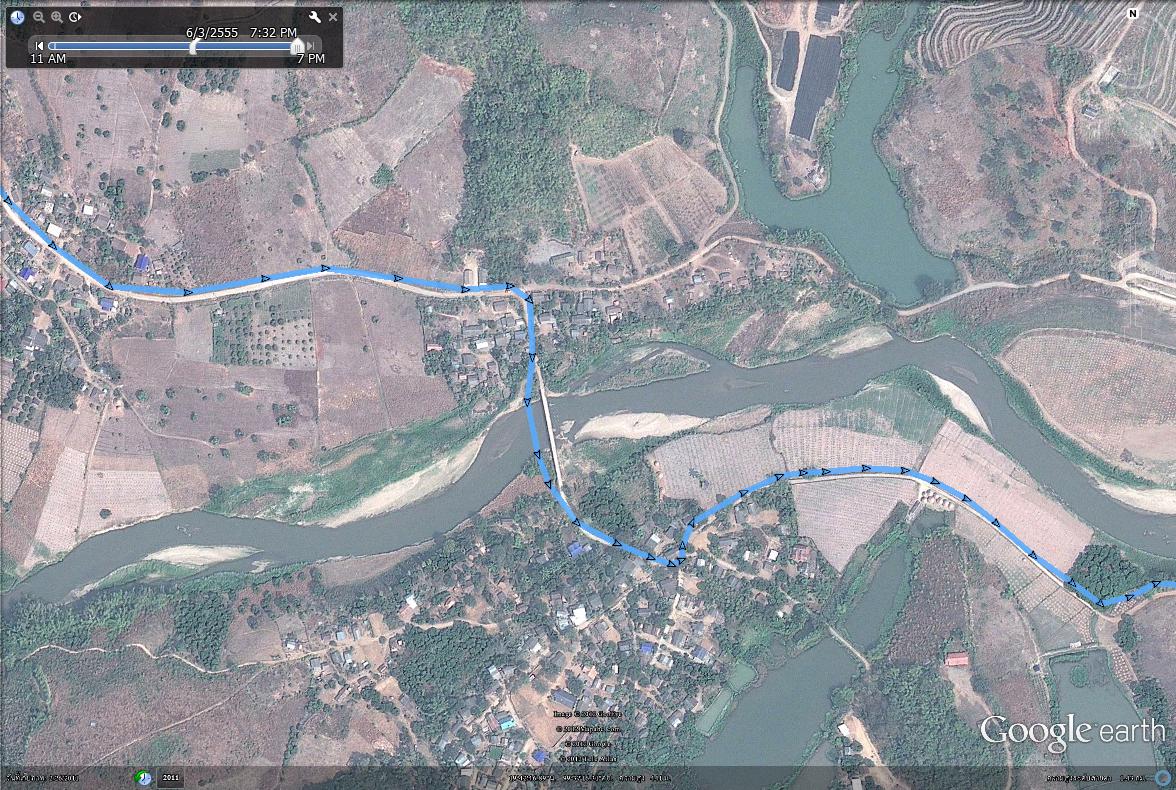Click the time slider clock icon
Screen dimensions: 1176x790
17,16
